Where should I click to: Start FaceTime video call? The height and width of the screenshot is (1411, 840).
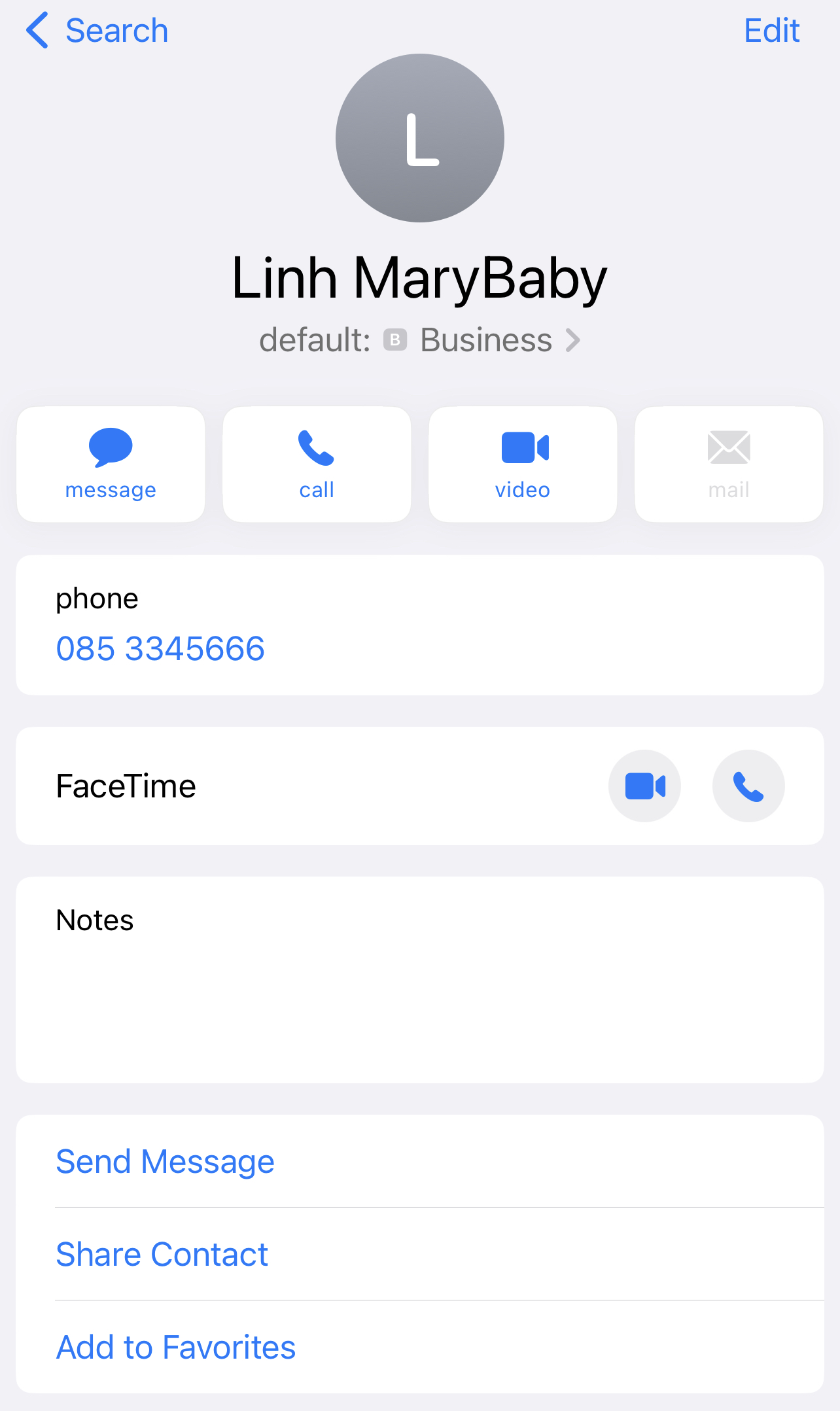[x=644, y=786]
